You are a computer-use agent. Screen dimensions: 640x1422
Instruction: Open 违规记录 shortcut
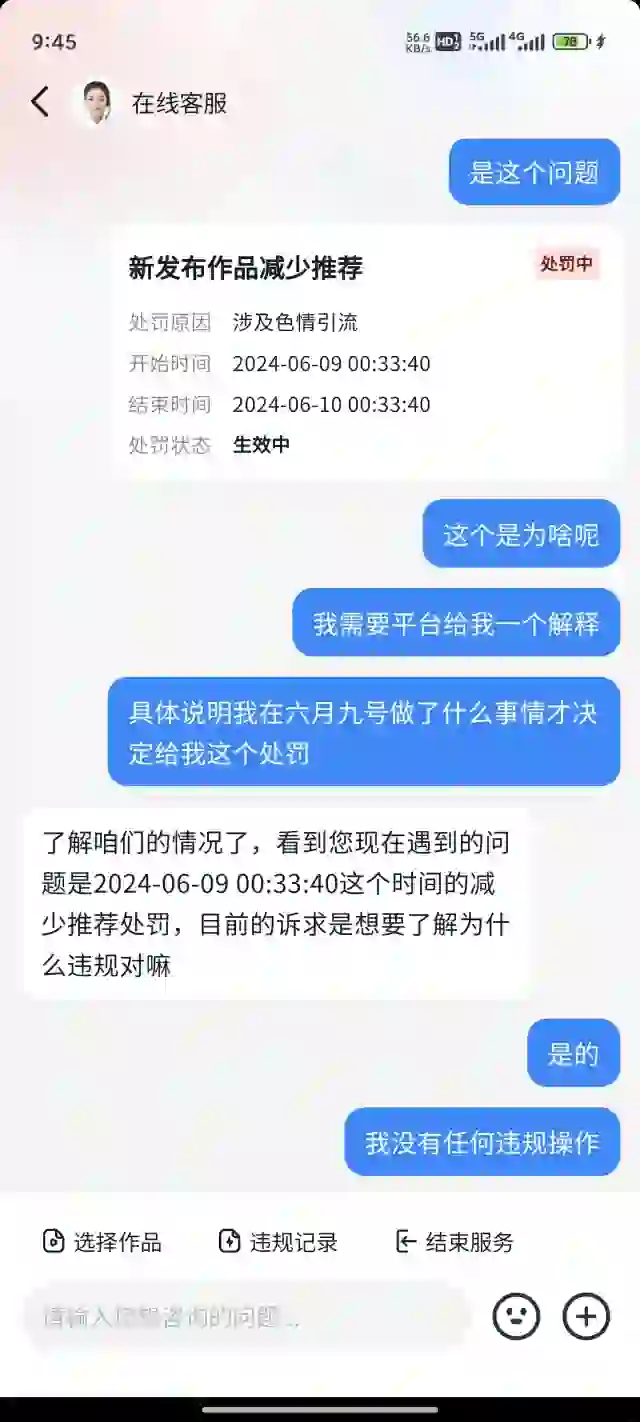(278, 1242)
